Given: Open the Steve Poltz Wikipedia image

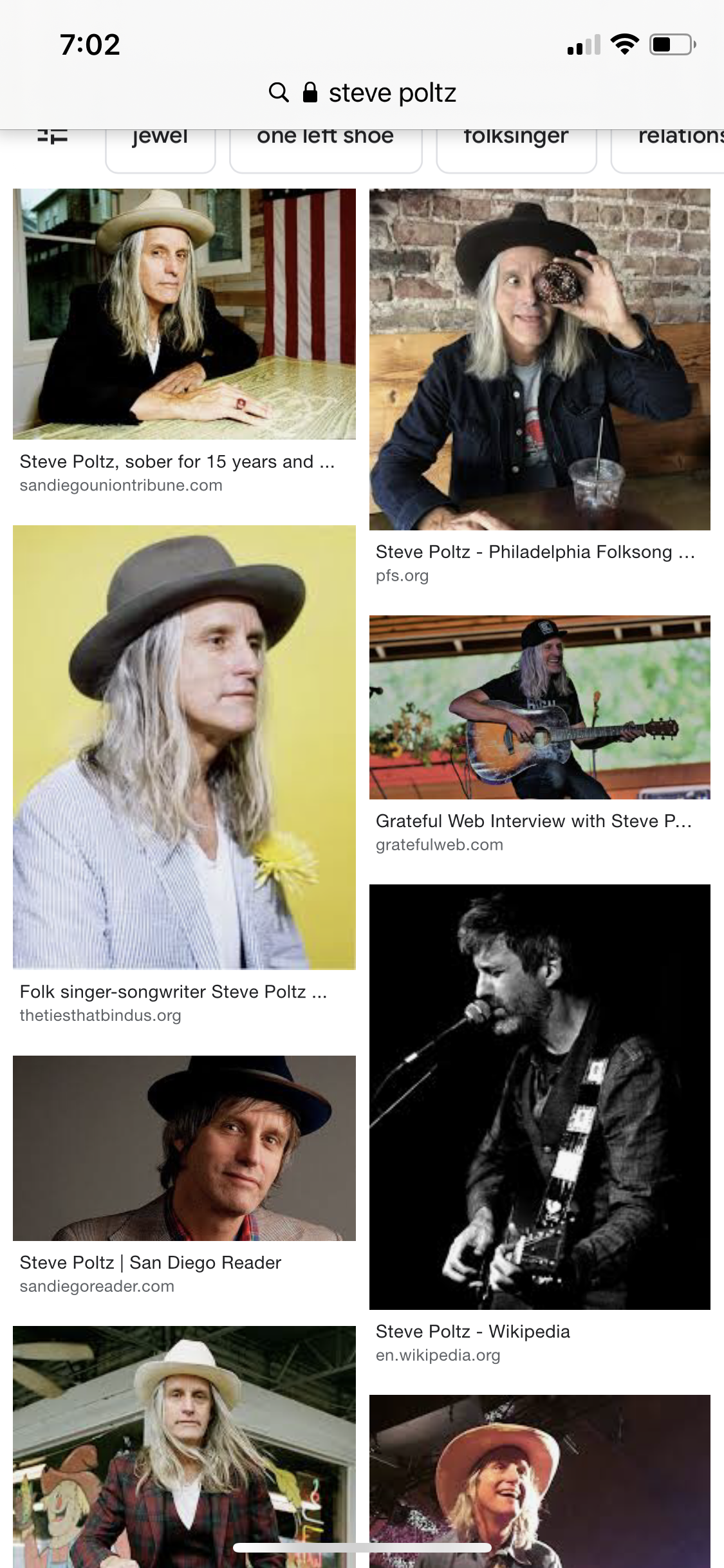Looking at the screenshot, I should (539, 1096).
